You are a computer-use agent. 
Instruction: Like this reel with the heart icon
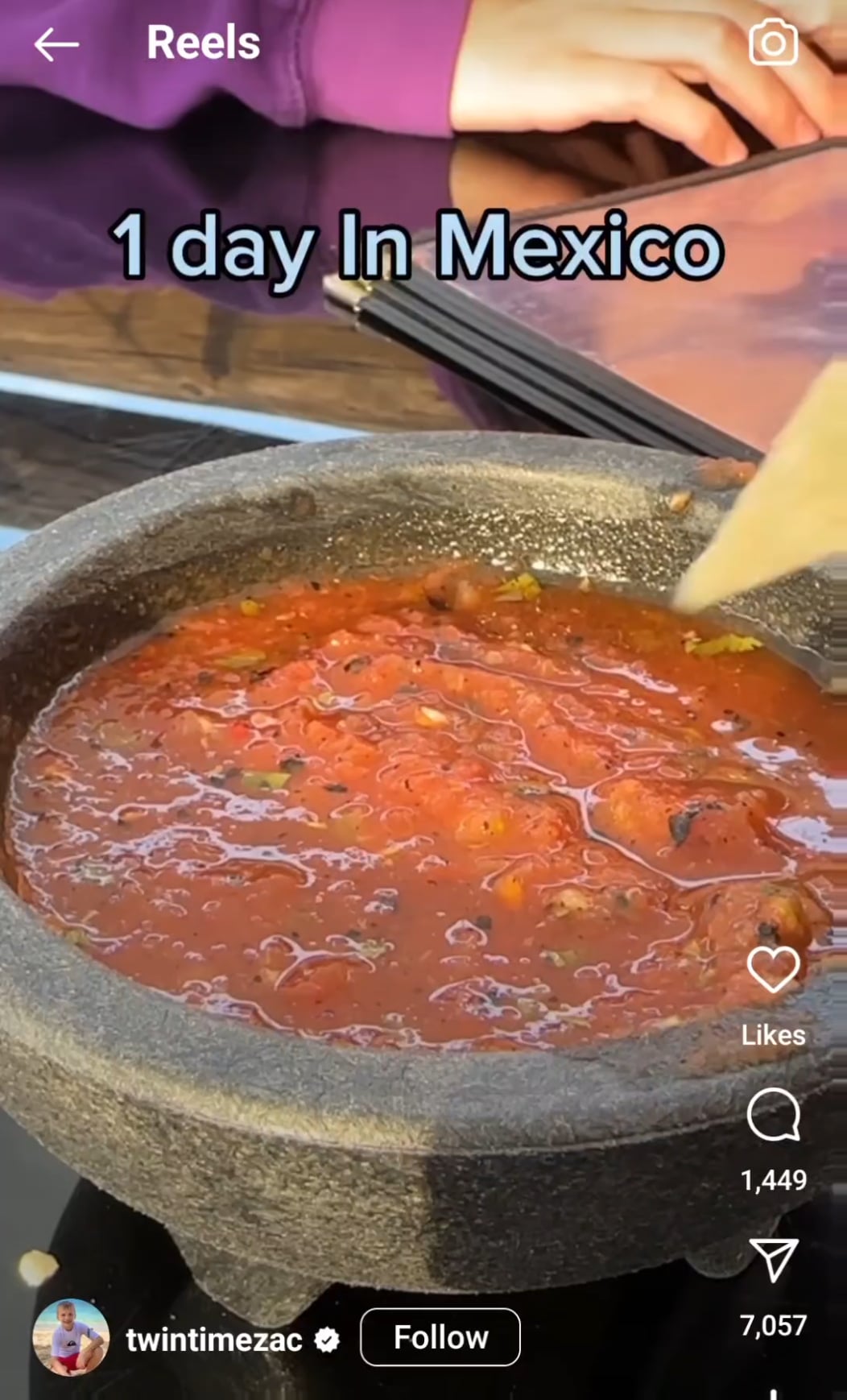[x=773, y=969]
